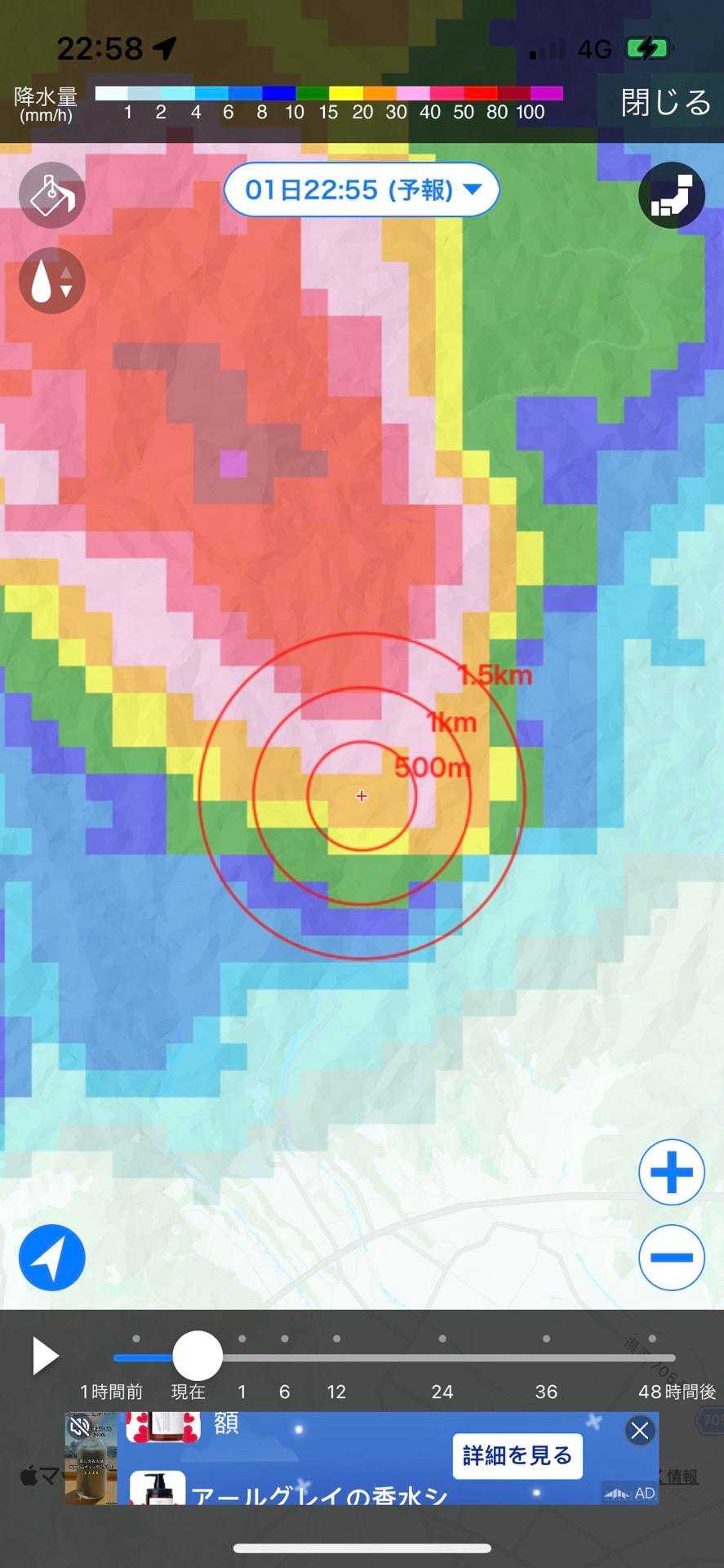The width and height of the screenshot is (724, 1568).
Task: Dismiss the ad banner with X
Action: (x=640, y=1431)
